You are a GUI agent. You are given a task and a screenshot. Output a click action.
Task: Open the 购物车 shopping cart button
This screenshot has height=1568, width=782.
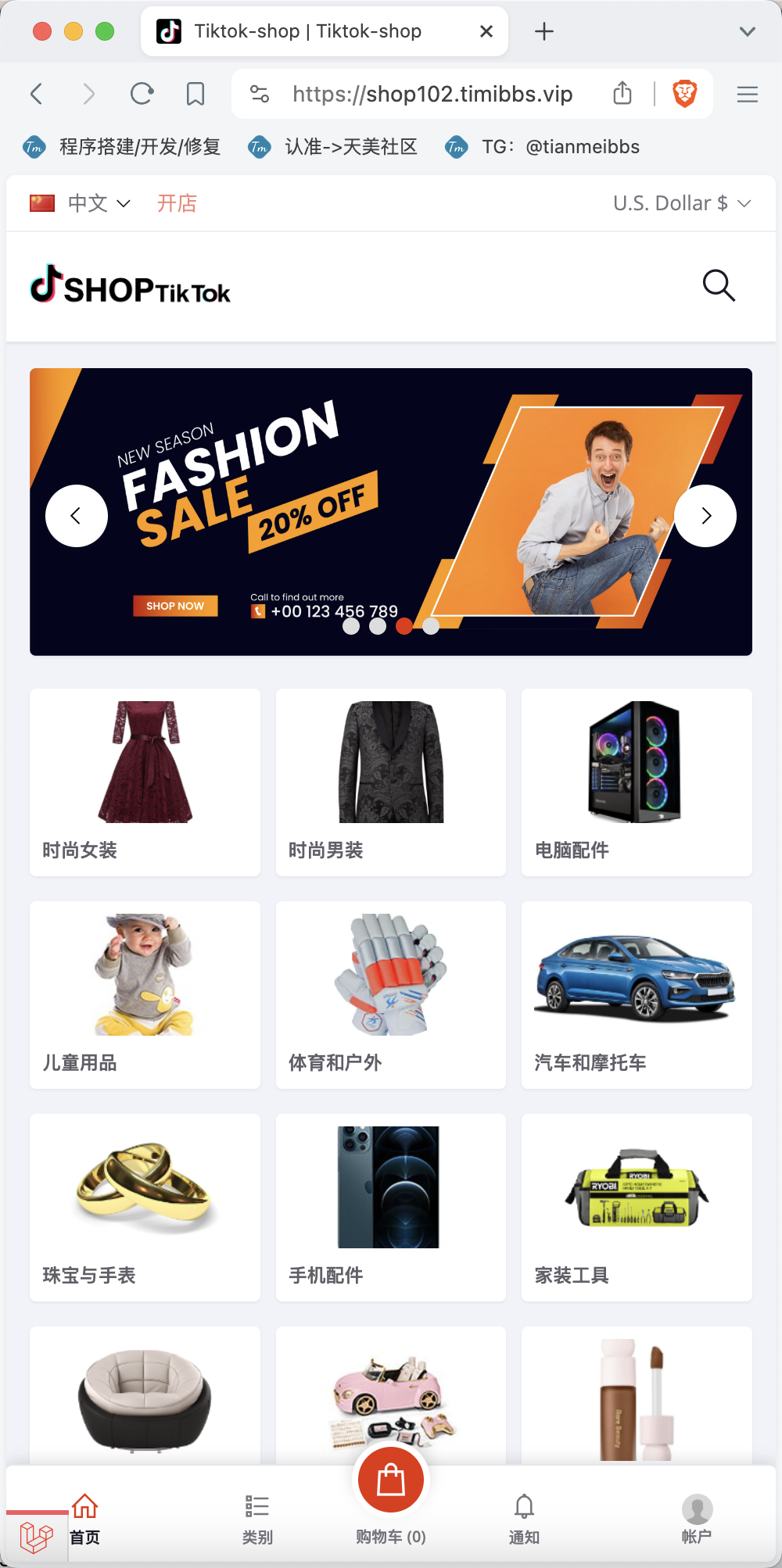[x=391, y=1480]
